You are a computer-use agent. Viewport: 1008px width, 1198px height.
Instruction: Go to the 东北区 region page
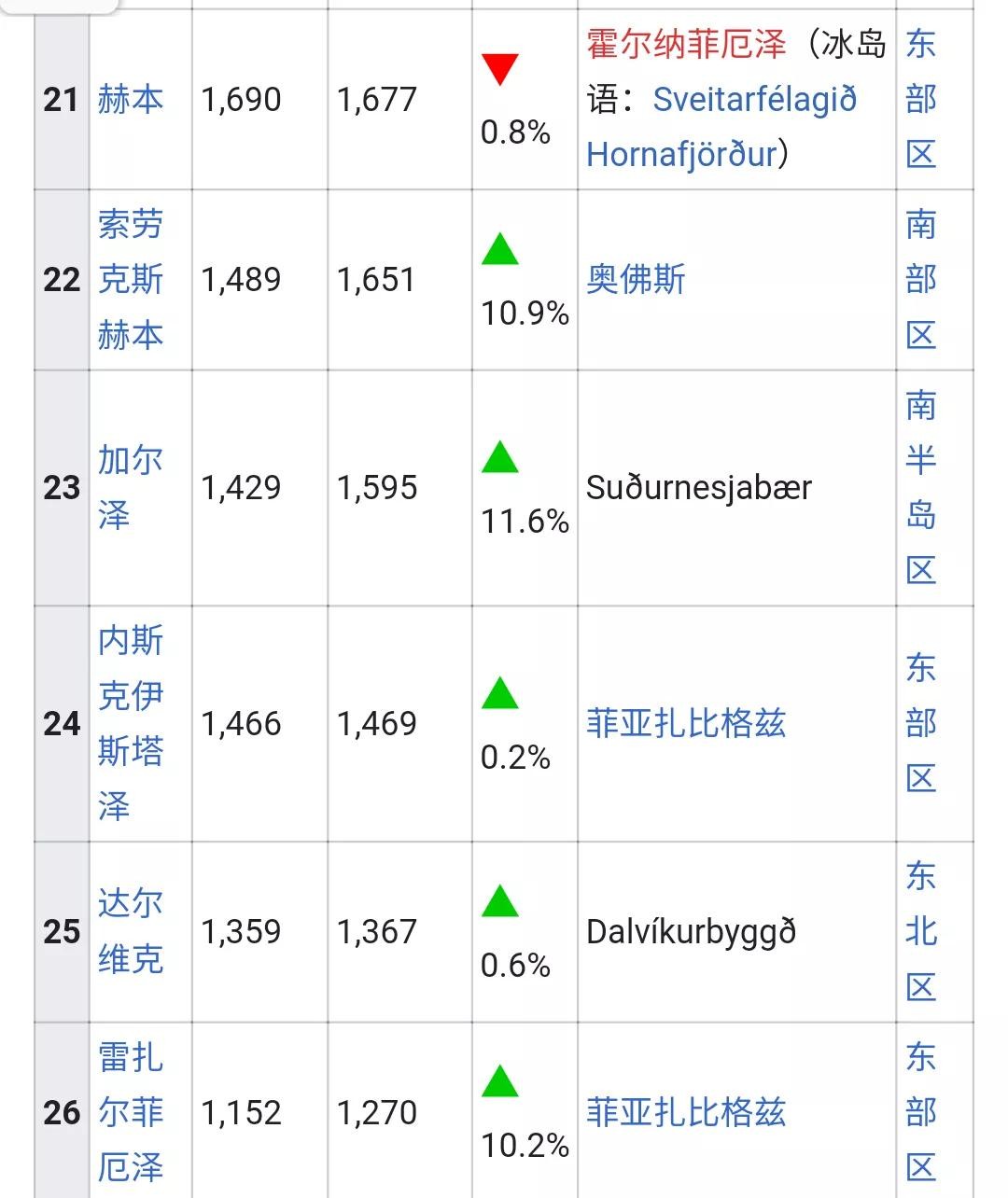pyautogui.click(x=920, y=931)
